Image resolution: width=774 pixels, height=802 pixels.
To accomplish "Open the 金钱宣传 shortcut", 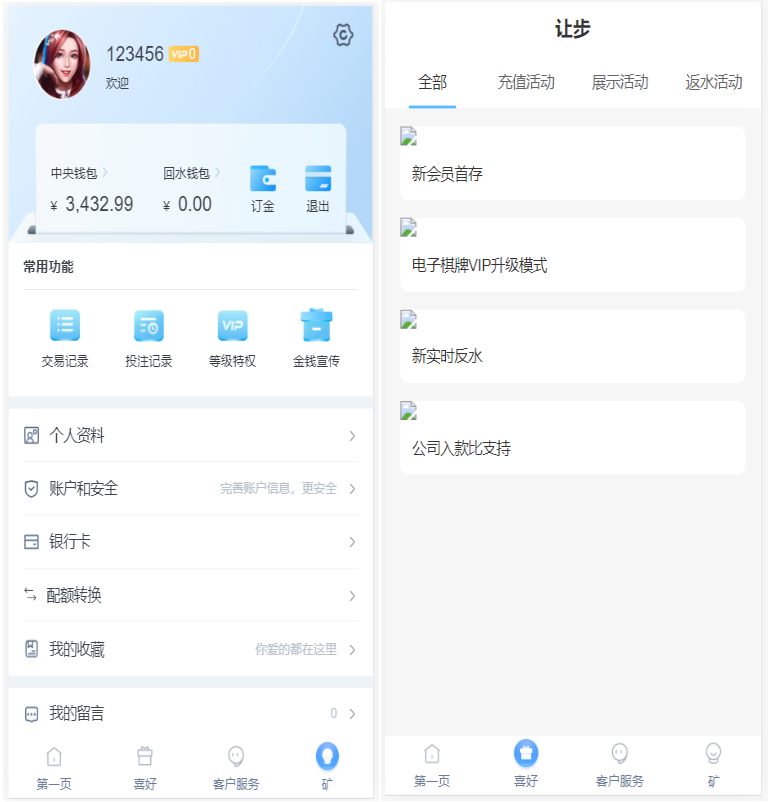I will pos(316,338).
